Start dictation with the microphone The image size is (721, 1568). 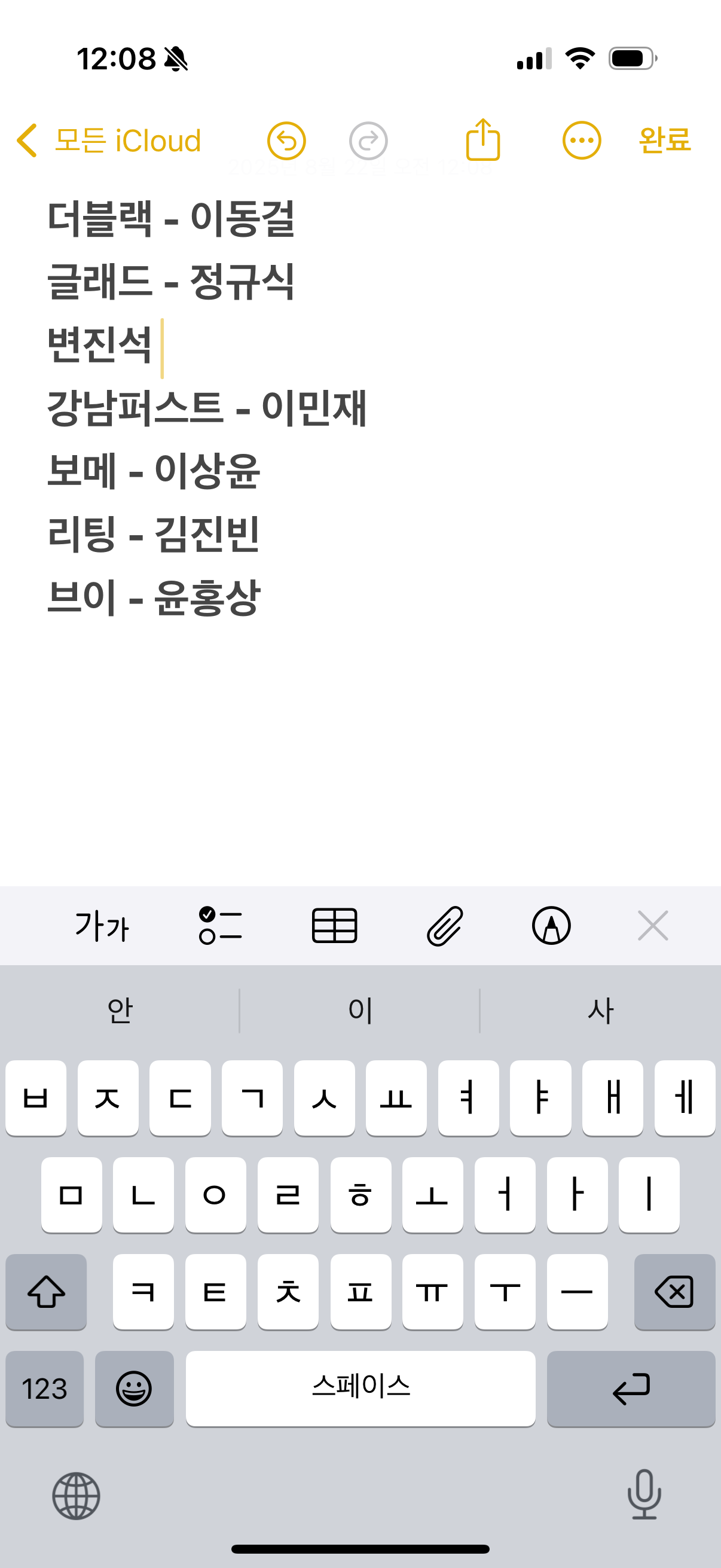tap(644, 1494)
